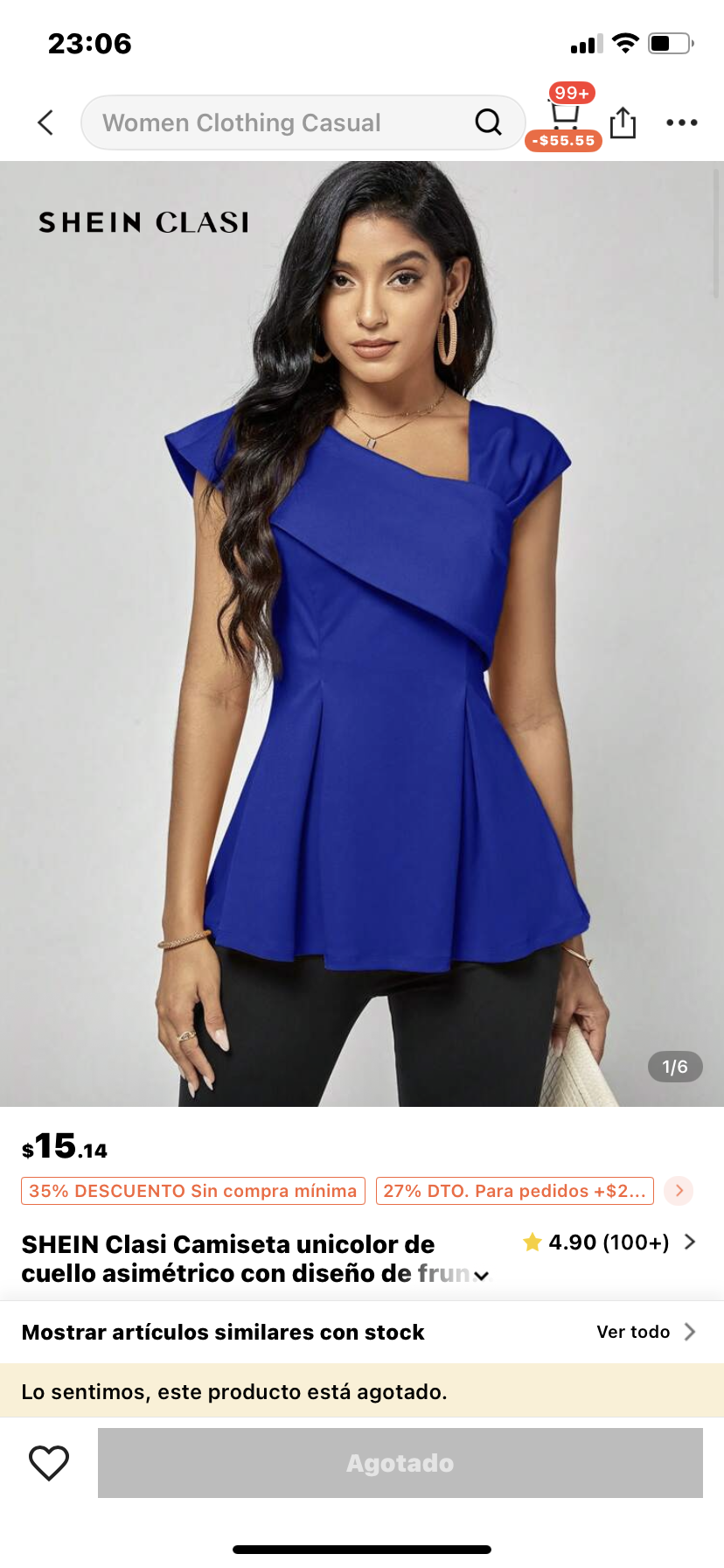
Task: Tap the product photo to view gallery
Action: (362, 630)
